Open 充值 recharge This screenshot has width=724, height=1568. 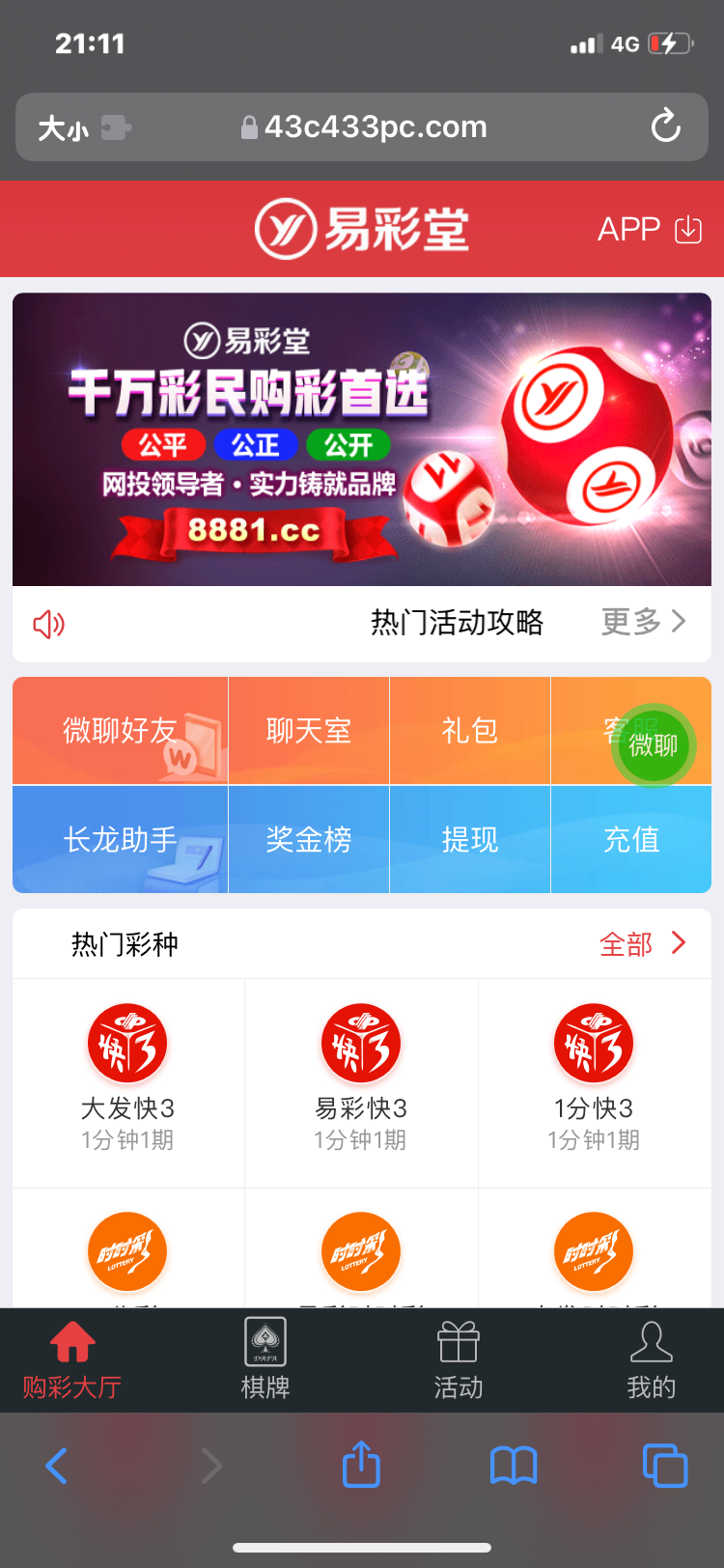pos(631,840)
